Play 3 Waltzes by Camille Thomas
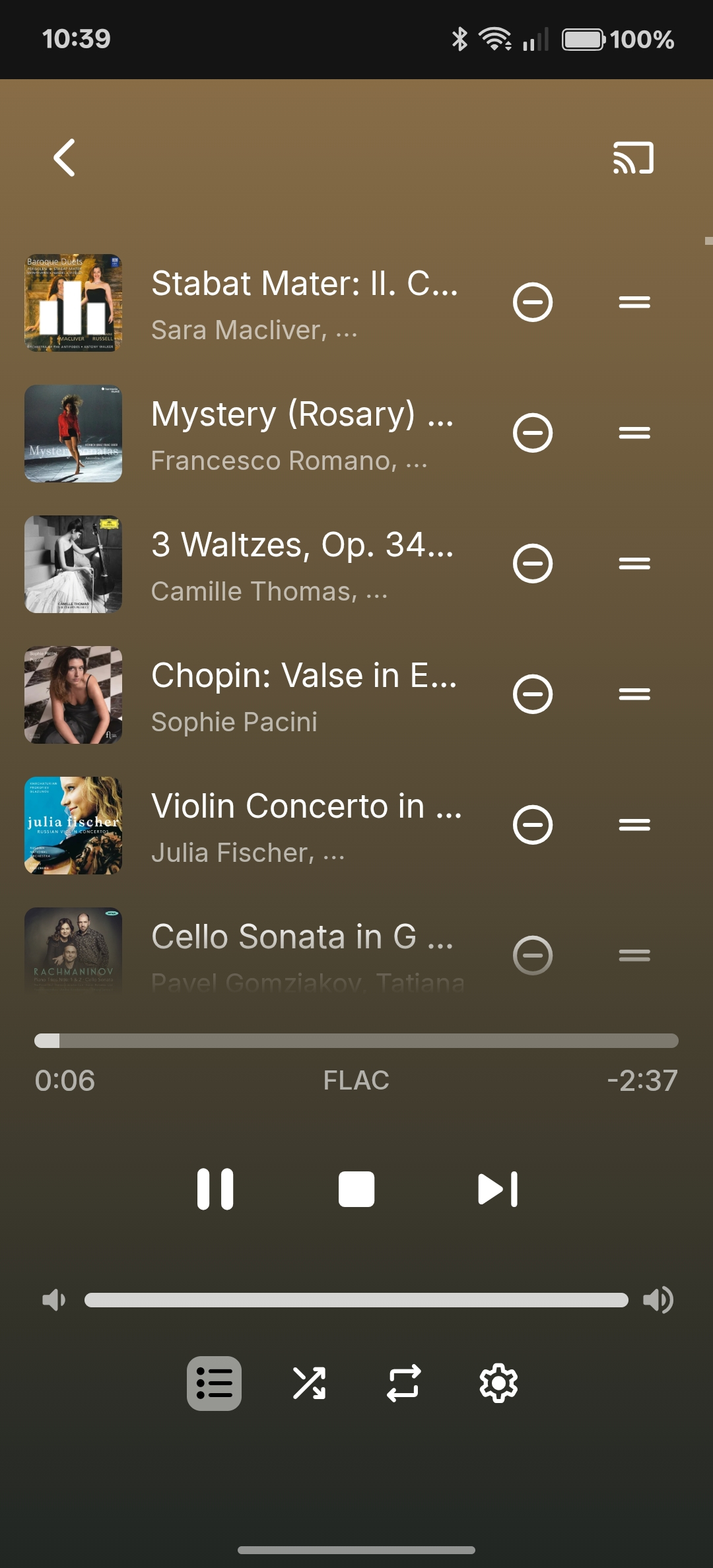Viewport: 713px width, 1568px height. [x=302, y=564]
